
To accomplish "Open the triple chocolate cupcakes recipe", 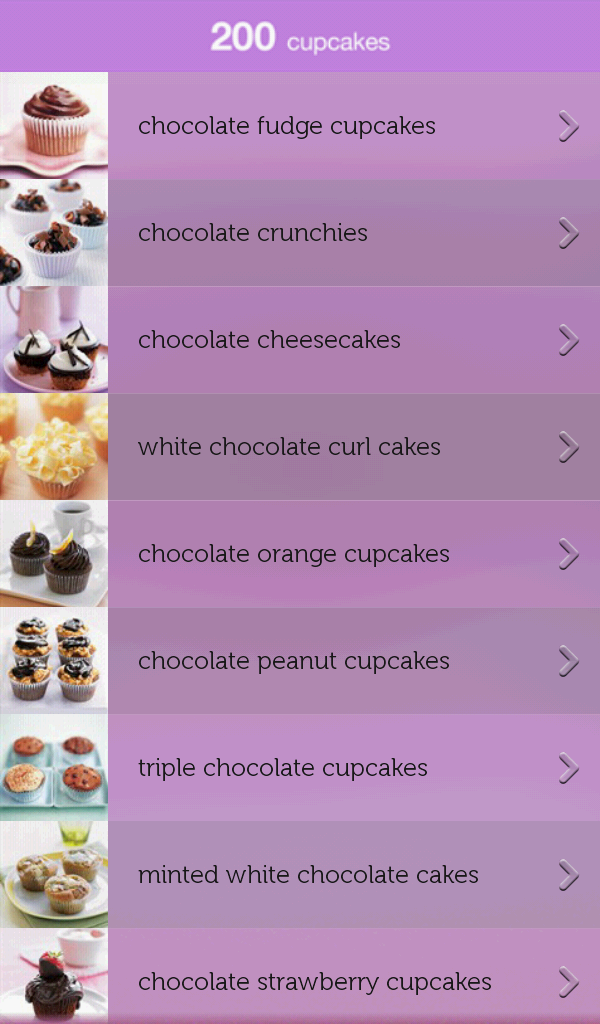I will point(283,768).
